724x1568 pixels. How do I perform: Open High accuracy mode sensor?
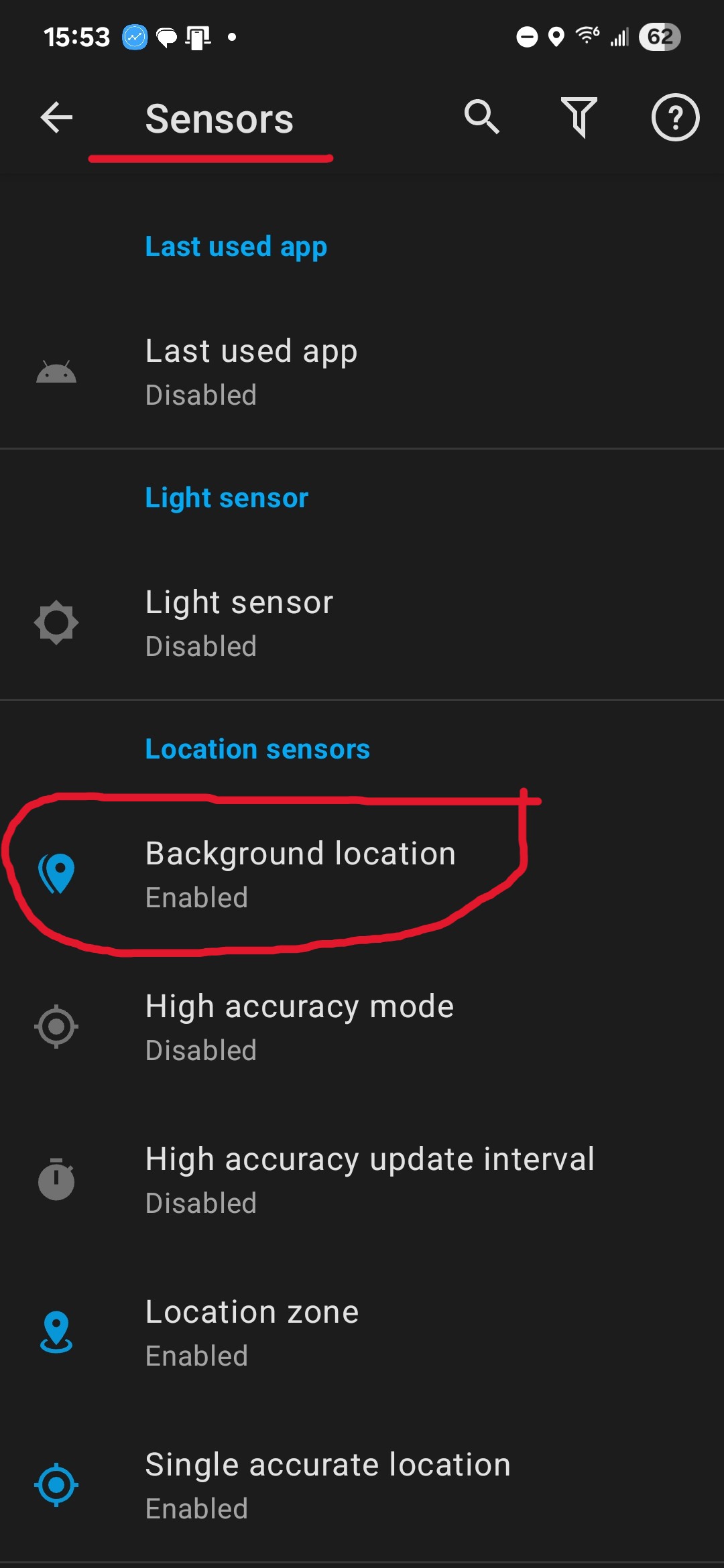[362, 1027]
